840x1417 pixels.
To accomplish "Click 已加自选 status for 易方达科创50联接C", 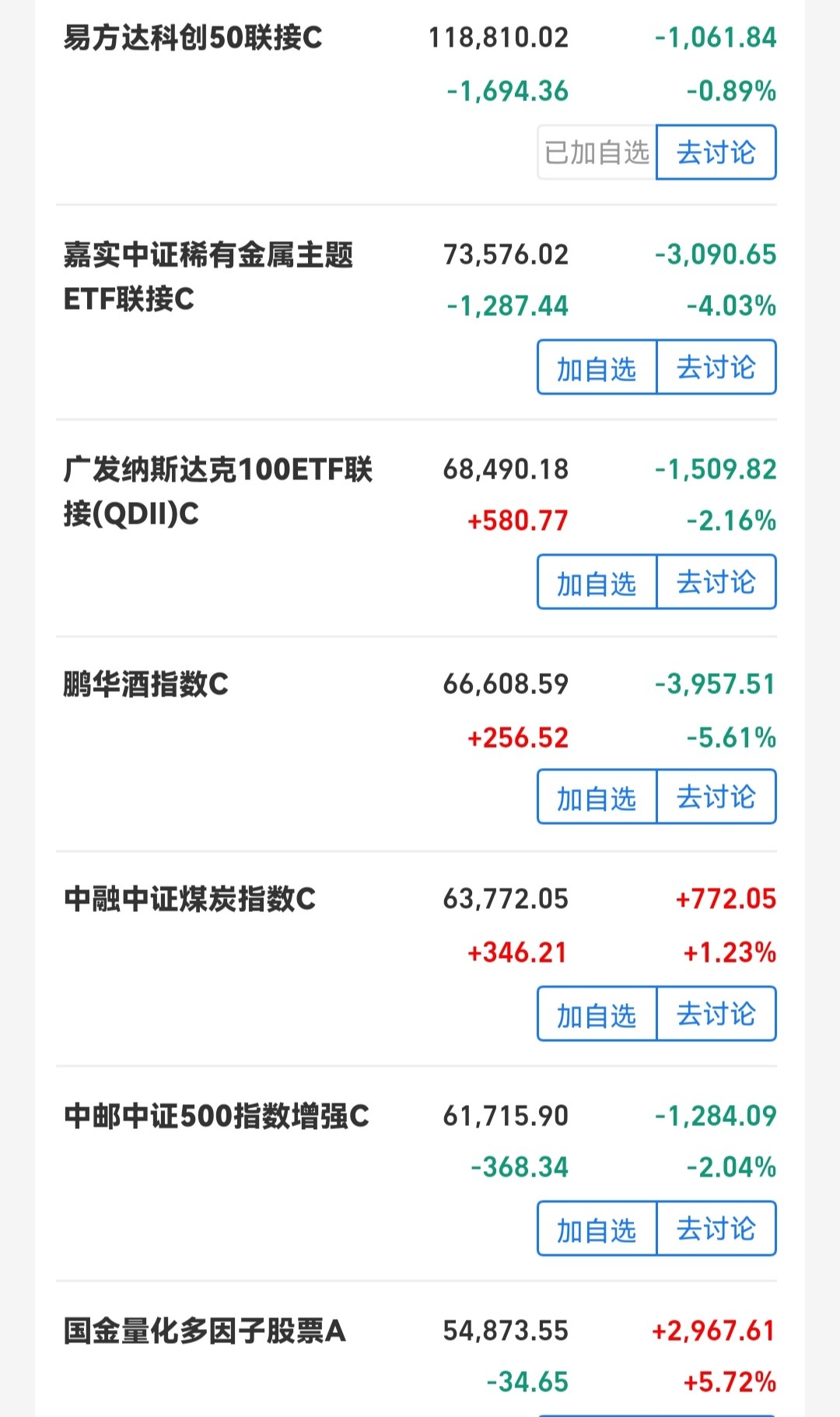I will click(x=595, y=153).
